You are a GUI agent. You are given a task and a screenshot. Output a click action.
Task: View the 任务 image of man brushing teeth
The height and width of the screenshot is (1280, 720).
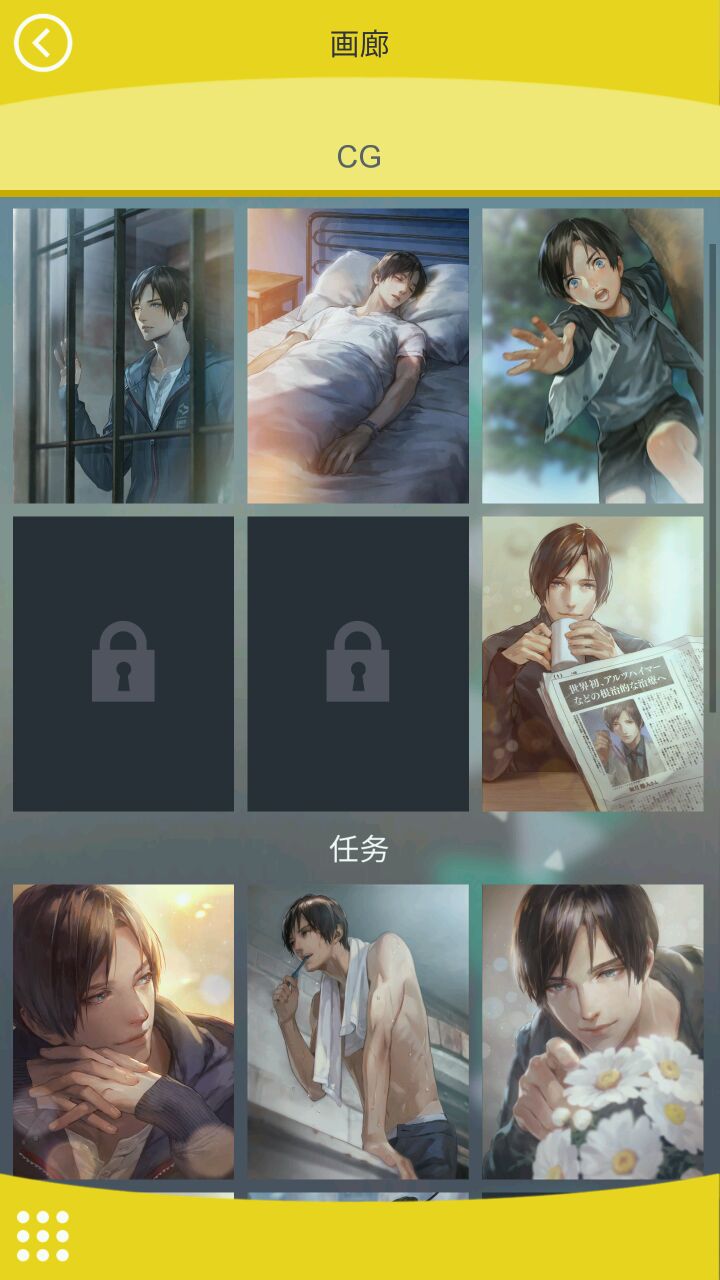(x=358, y=1030)
